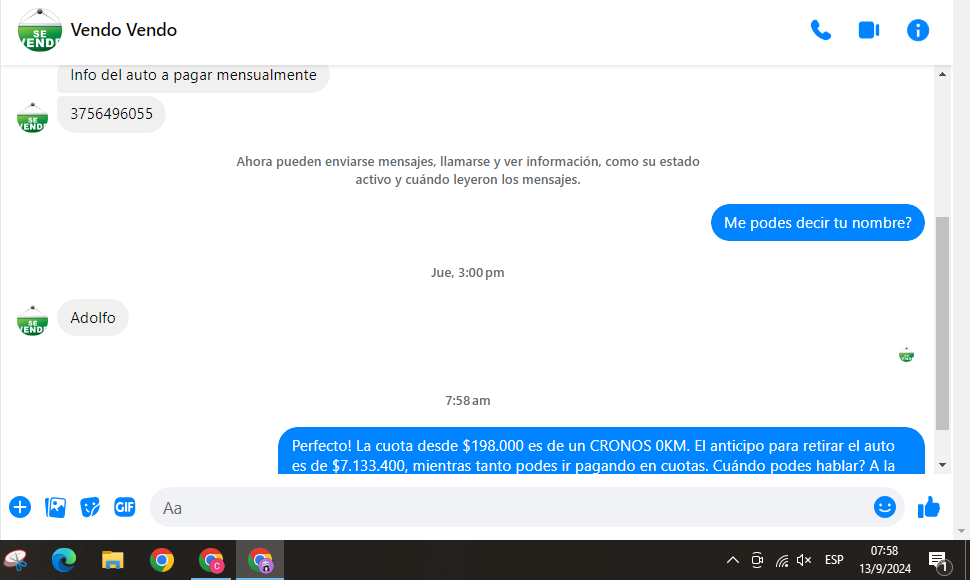Image resolution: width=970 pixels, height=580 pixels.
Task: Send a thumbs-up like
Action: pos(929,507)
